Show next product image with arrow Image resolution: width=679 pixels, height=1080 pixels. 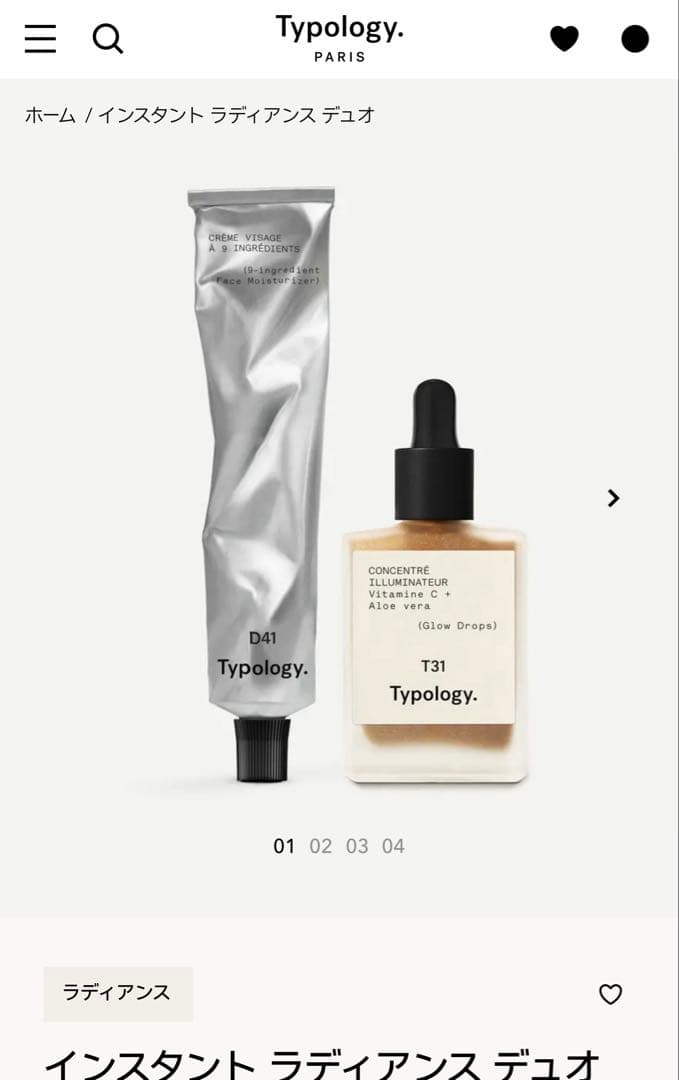click(613, 498)
